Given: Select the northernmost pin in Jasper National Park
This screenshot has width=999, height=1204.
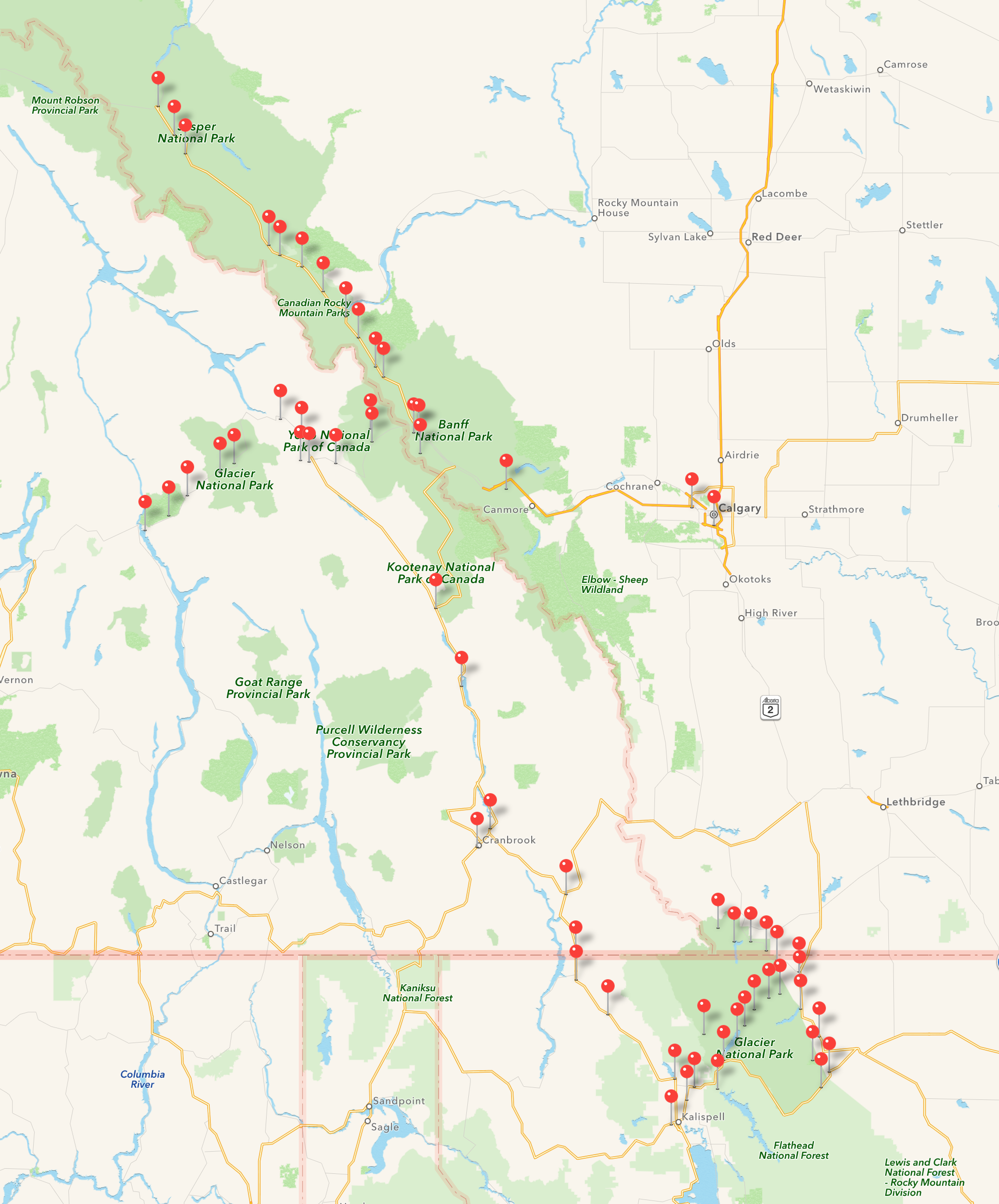Looking at the screenshot, I should tap(158, 78).
